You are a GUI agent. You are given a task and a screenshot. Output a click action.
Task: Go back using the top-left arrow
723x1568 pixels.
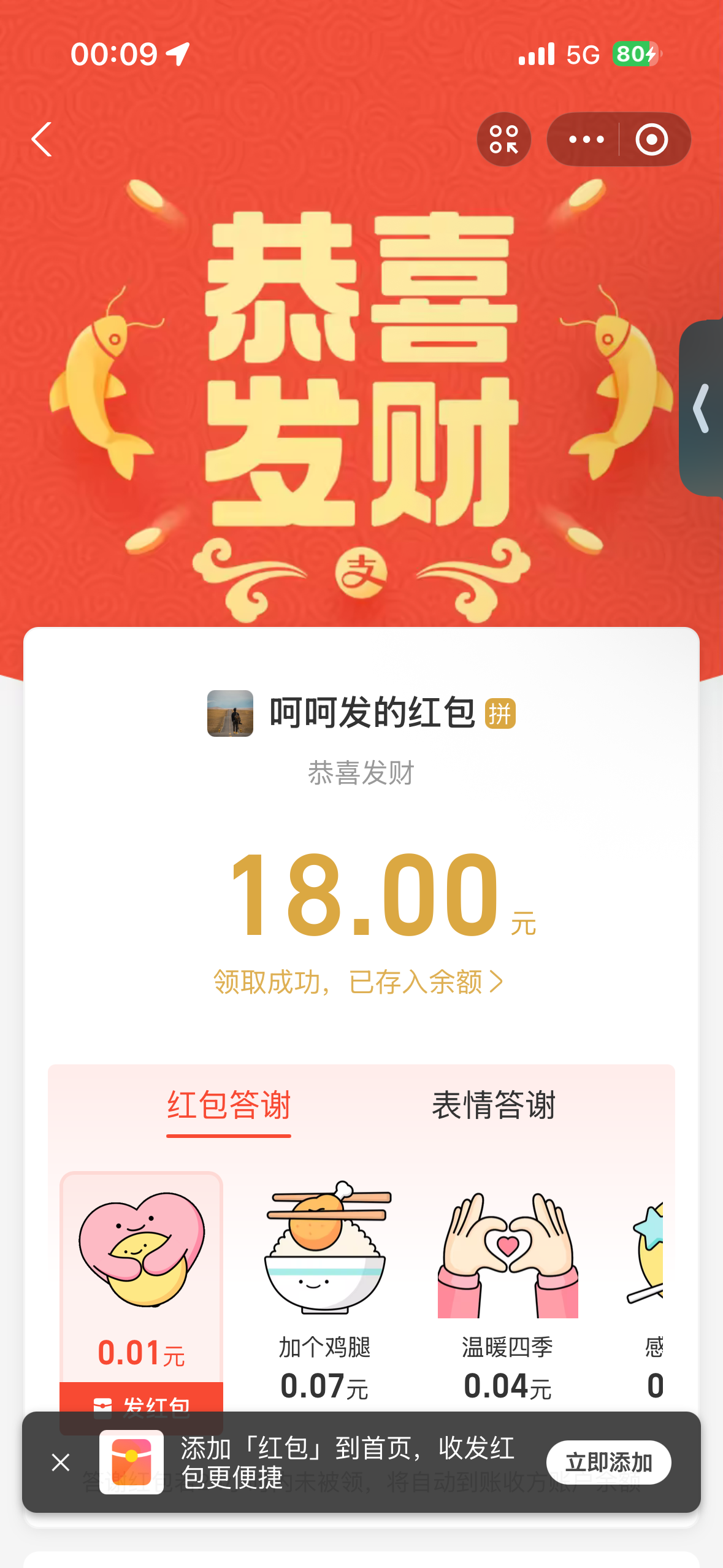click(42, 139)
